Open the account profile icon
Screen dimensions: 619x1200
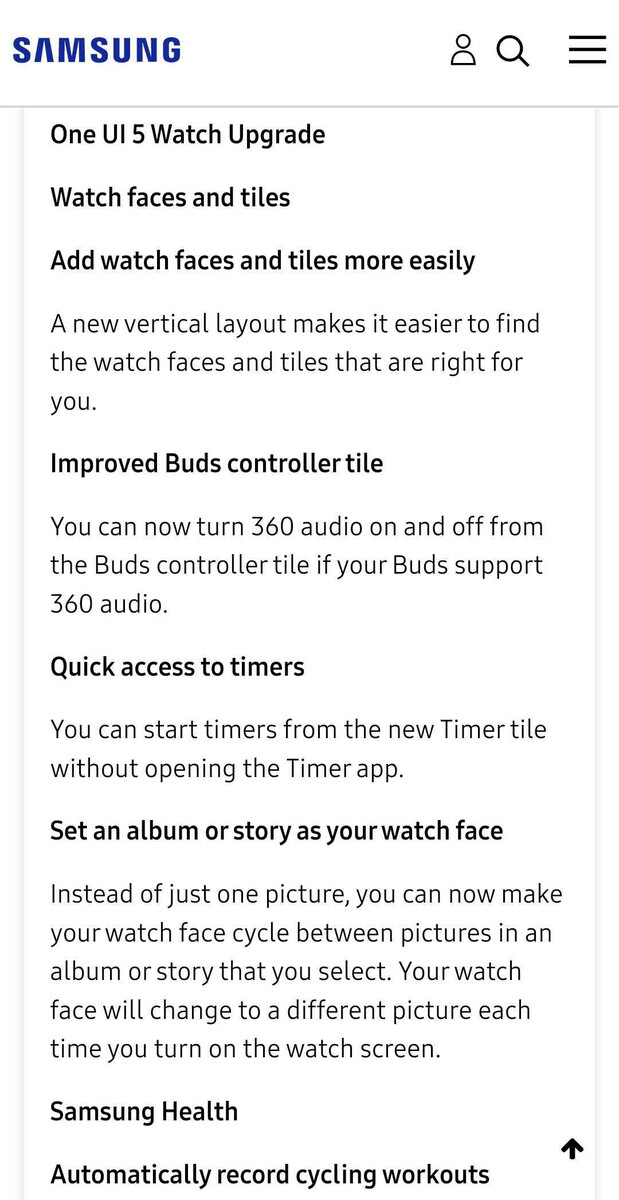pyautogui.click(x=463, y=50)
